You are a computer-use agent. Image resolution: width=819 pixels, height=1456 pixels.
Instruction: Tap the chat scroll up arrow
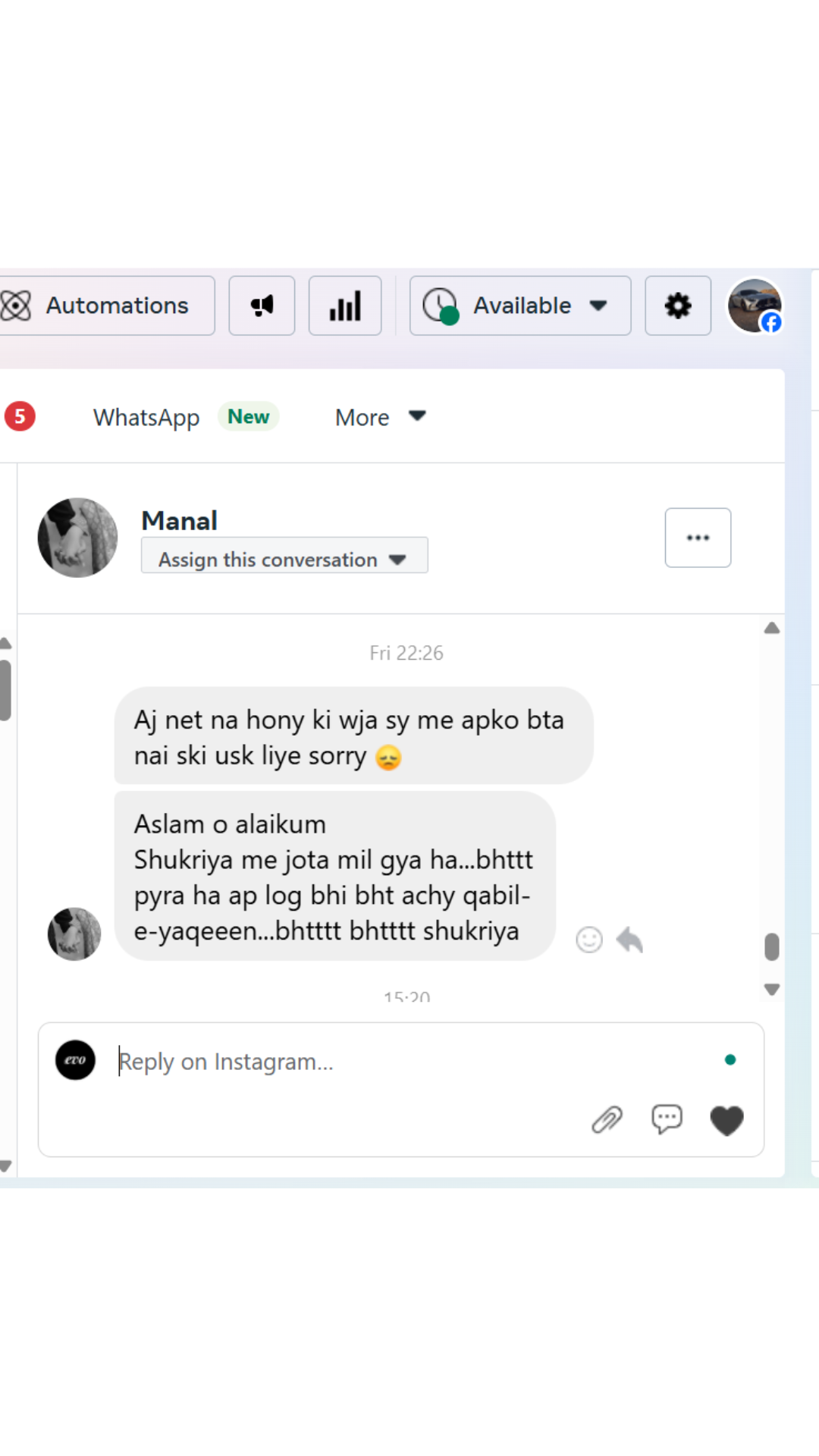tap(772, 628)
